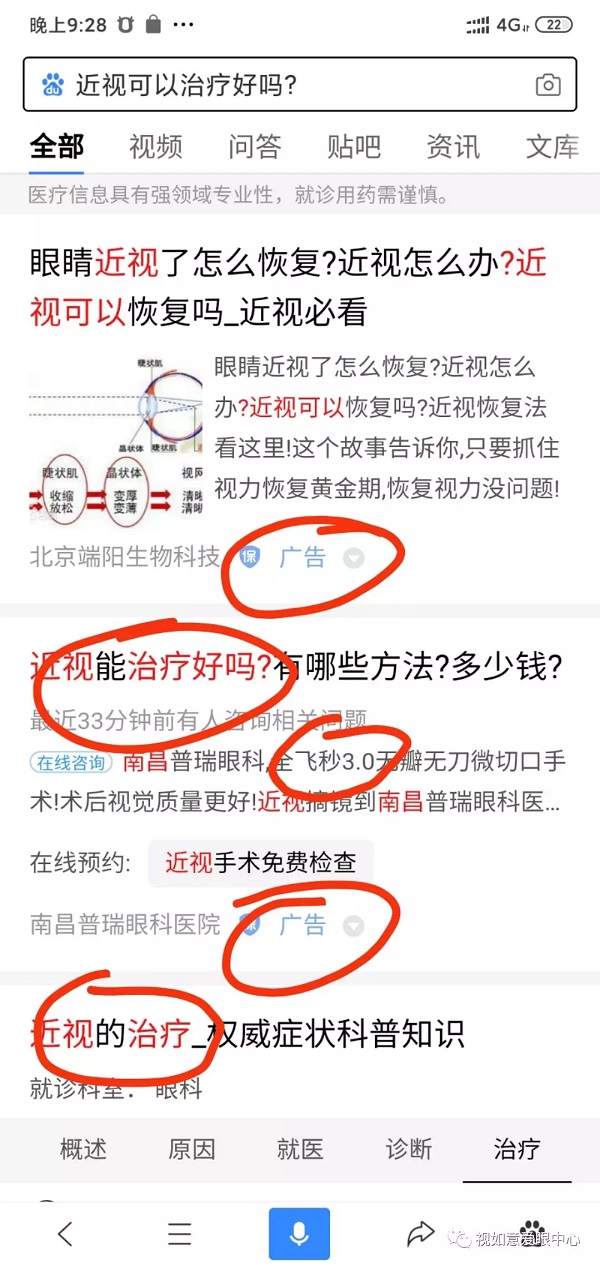Go back with the bottom back arrow

pos(65,1234)
